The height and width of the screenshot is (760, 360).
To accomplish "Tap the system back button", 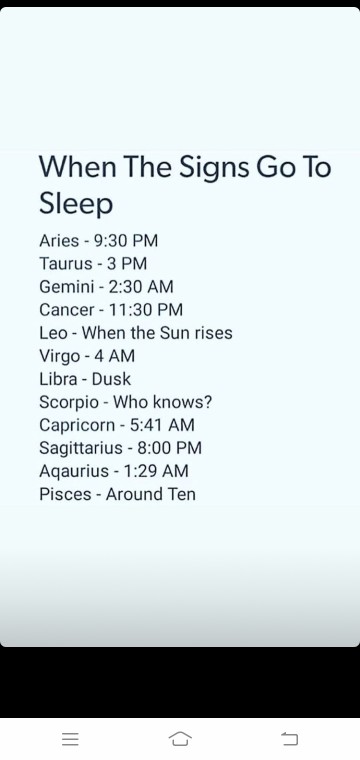I will 289,739.
